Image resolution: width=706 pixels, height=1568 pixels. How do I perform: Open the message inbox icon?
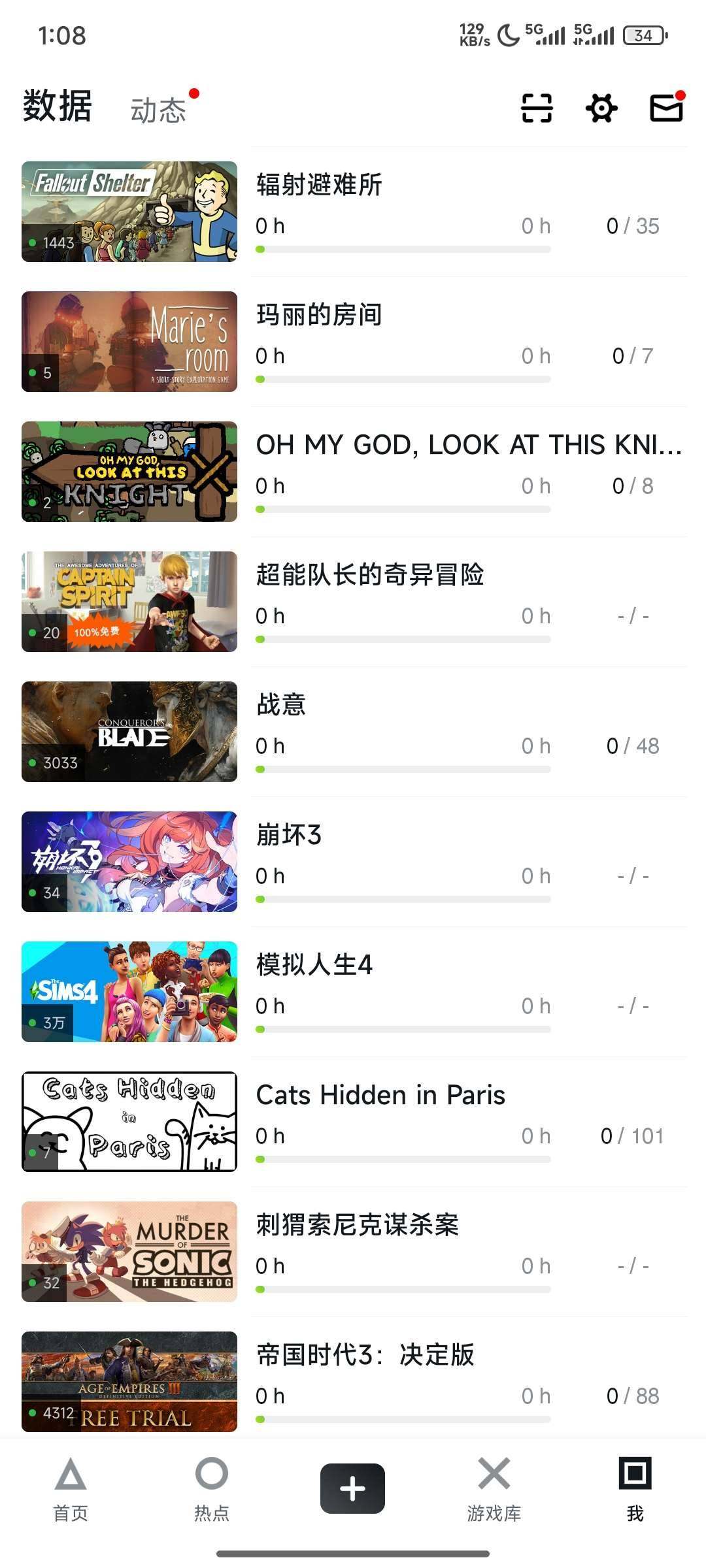tap(665, 108)
